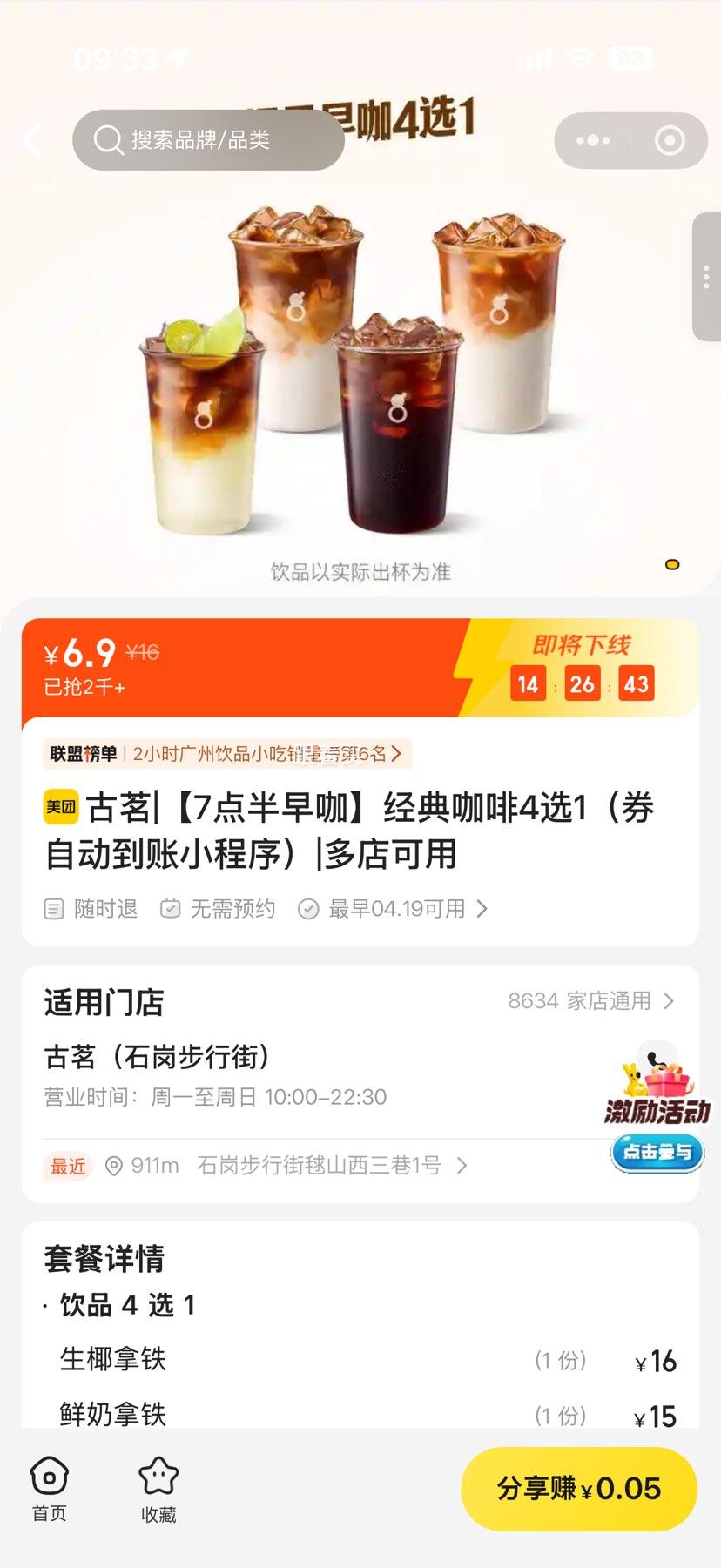Screen dimensions: 721x1568
Task: Tap the mini-program close target circle icon
Action: tap(668, 139)
